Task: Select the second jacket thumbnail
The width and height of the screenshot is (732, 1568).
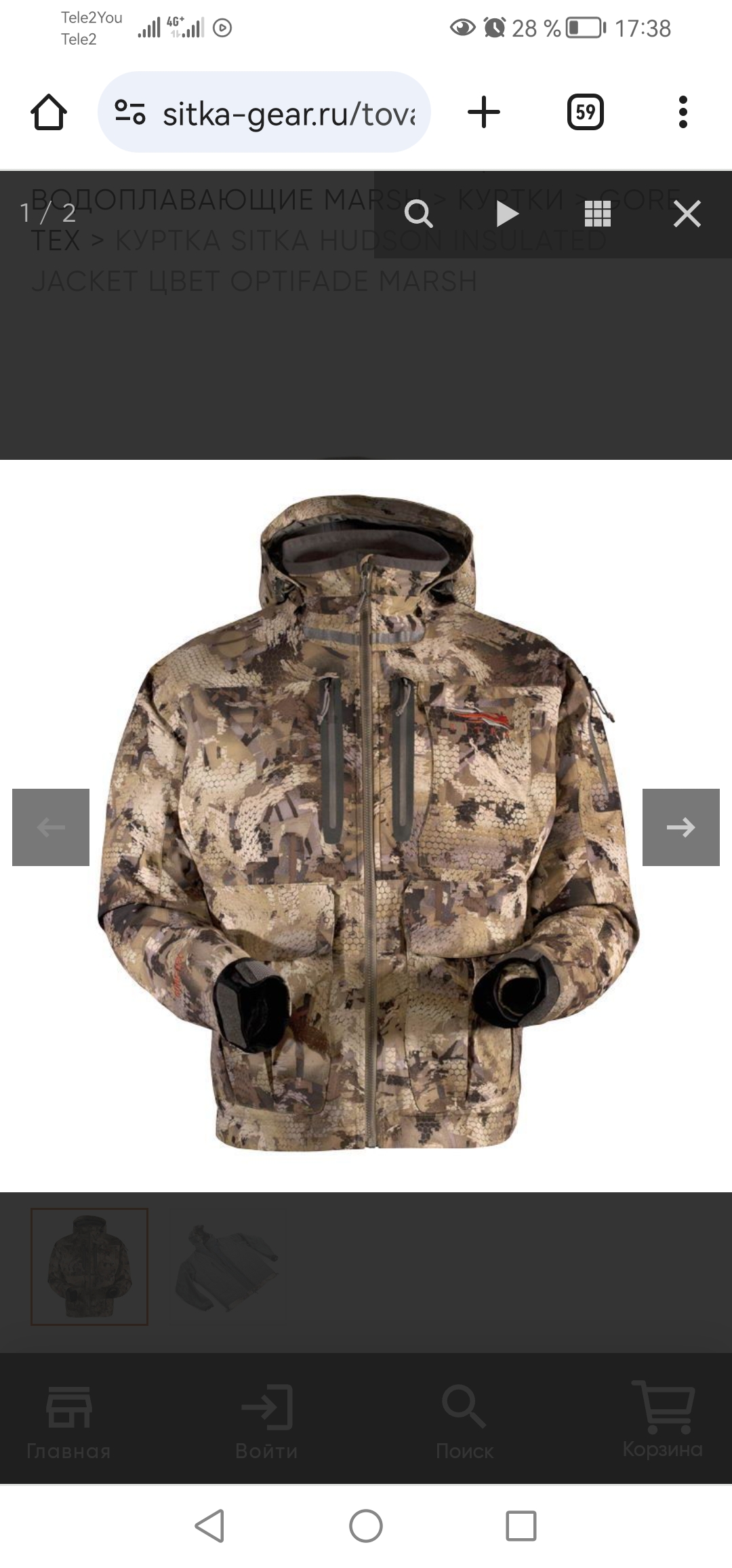Action: [227, 1267]
